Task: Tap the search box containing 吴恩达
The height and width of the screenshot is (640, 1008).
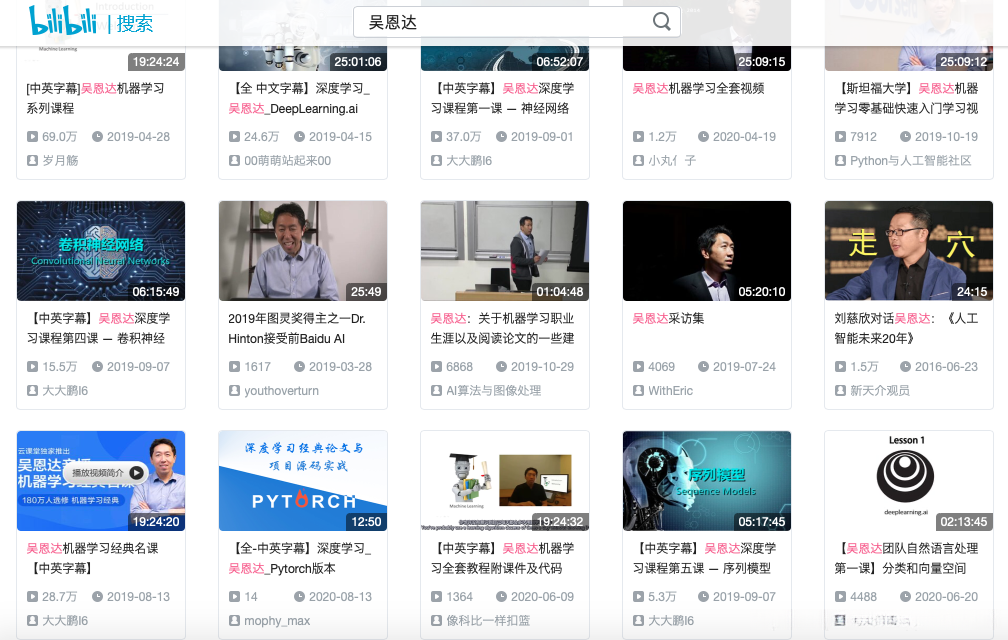Action: 500,22
